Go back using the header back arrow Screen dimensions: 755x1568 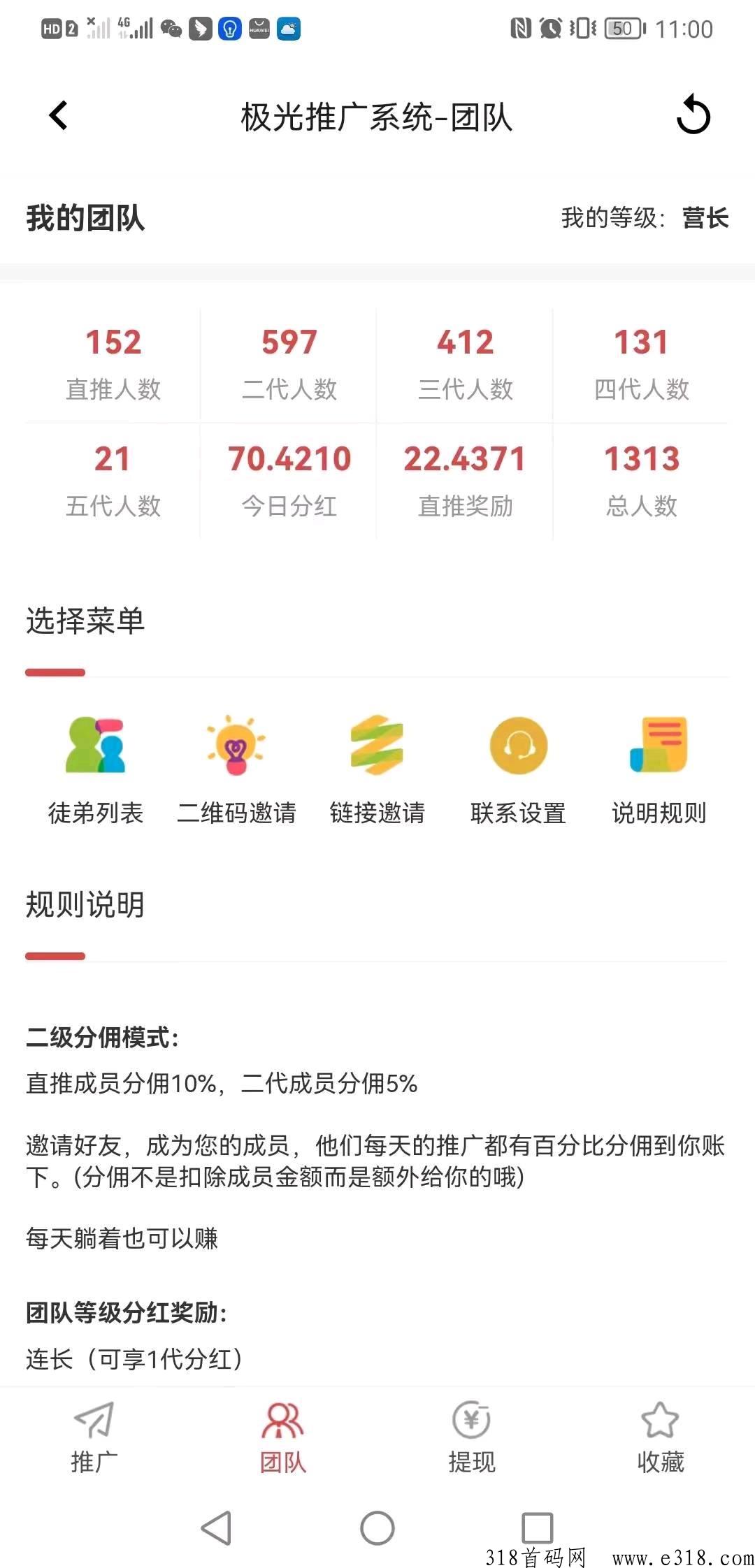pos(59,115)
